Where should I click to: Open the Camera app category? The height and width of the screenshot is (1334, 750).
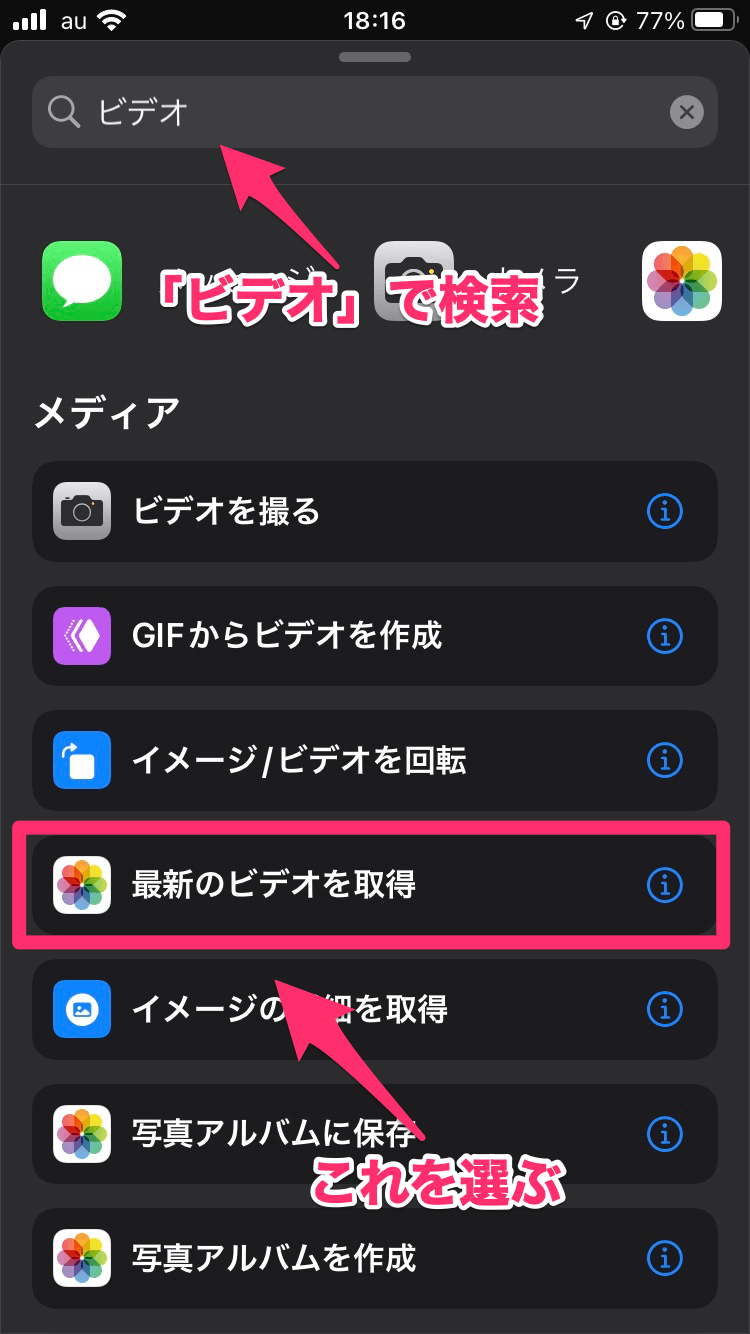[413, 281]
